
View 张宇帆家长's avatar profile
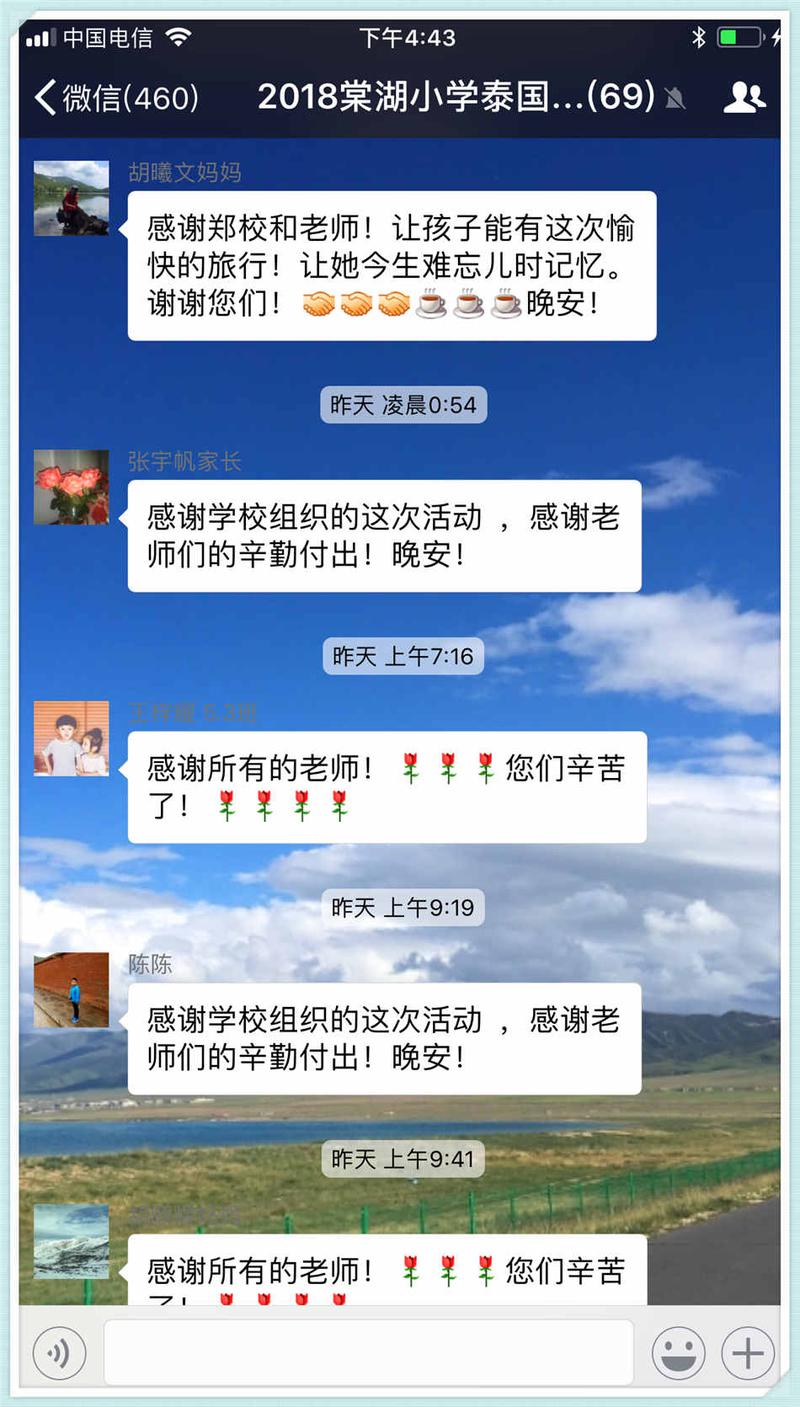(71, 487)
